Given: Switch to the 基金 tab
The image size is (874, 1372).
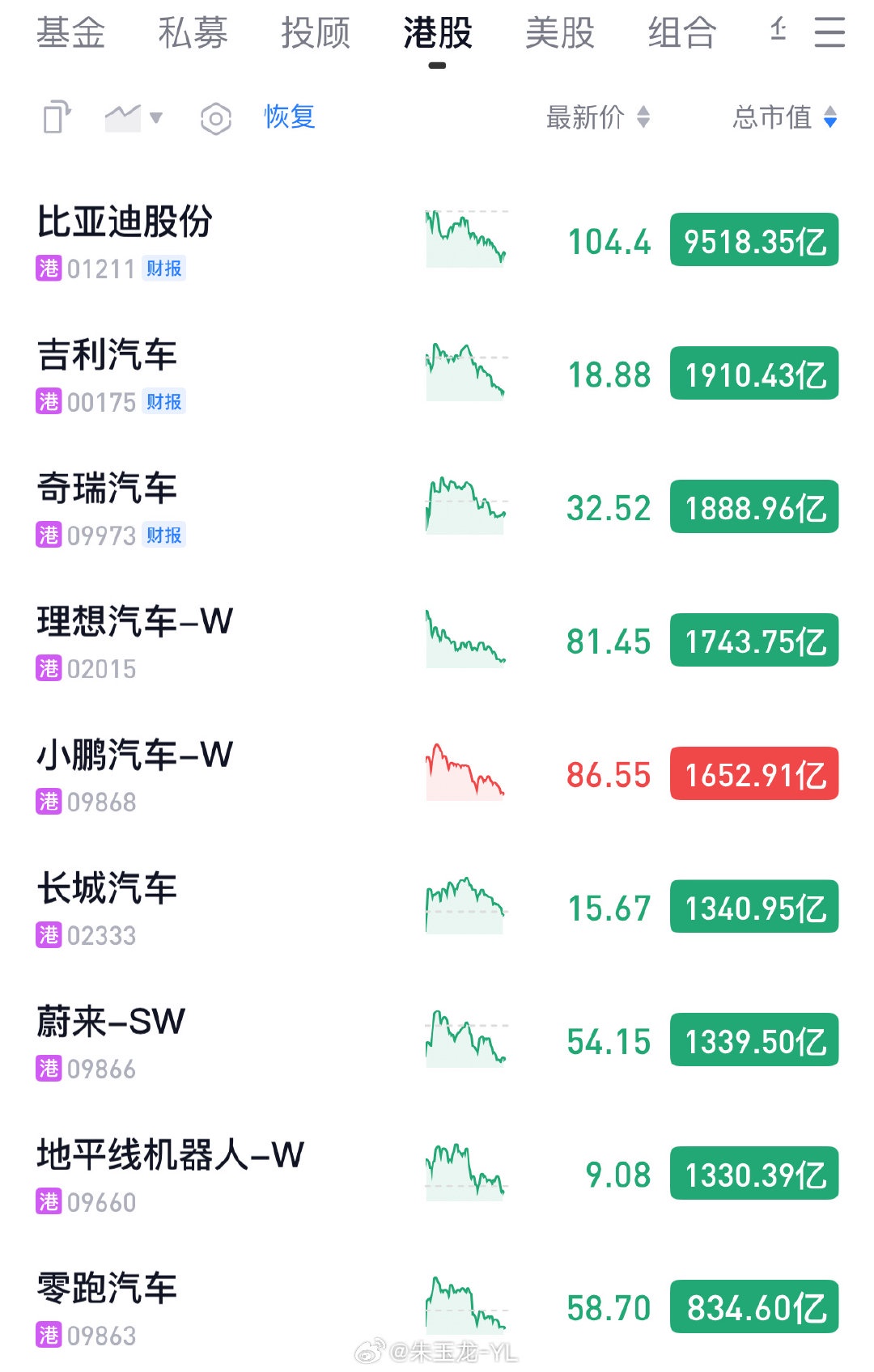Looking at the screenshot, I should (71, 34).
